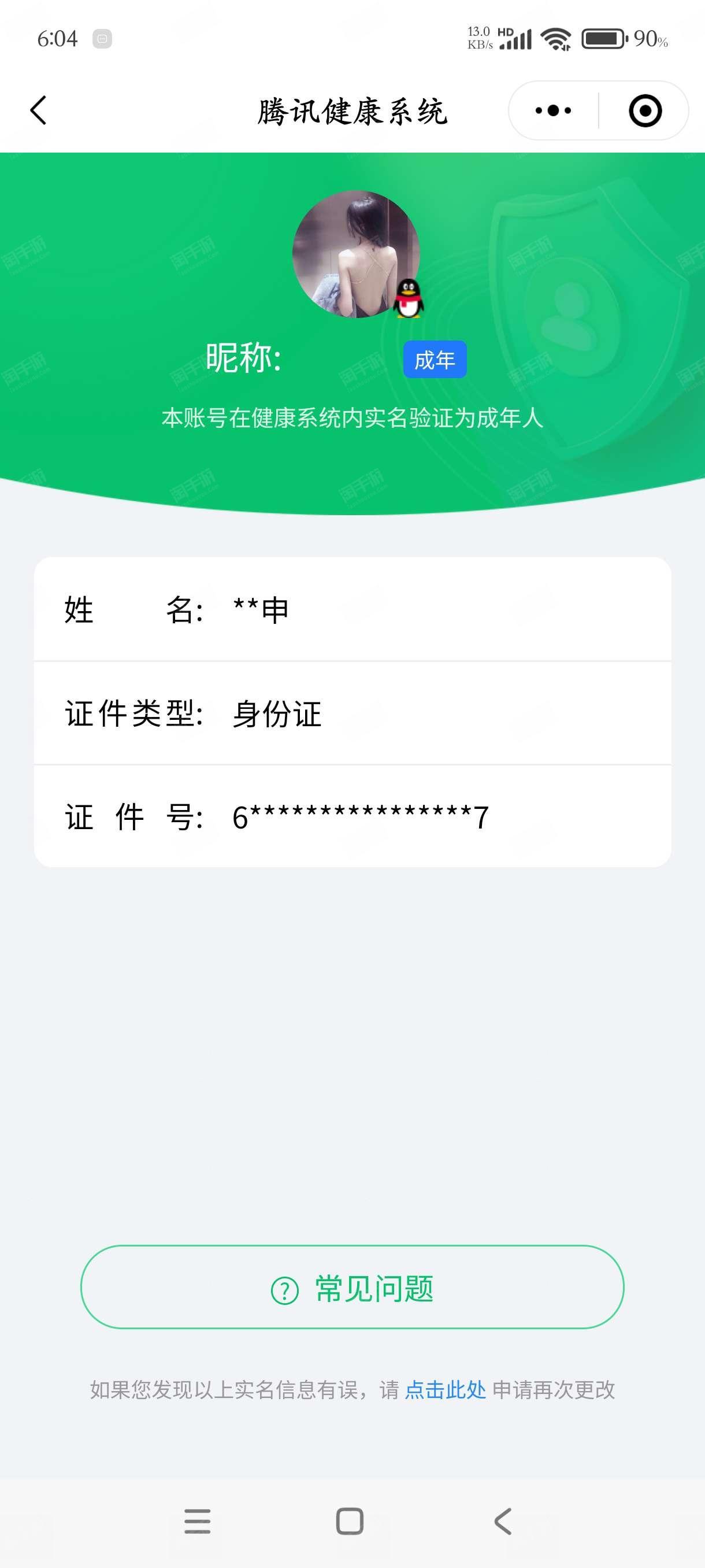Open the mini program more options menu
Screen dimensions: 705x1568
(x=553, y=111)
